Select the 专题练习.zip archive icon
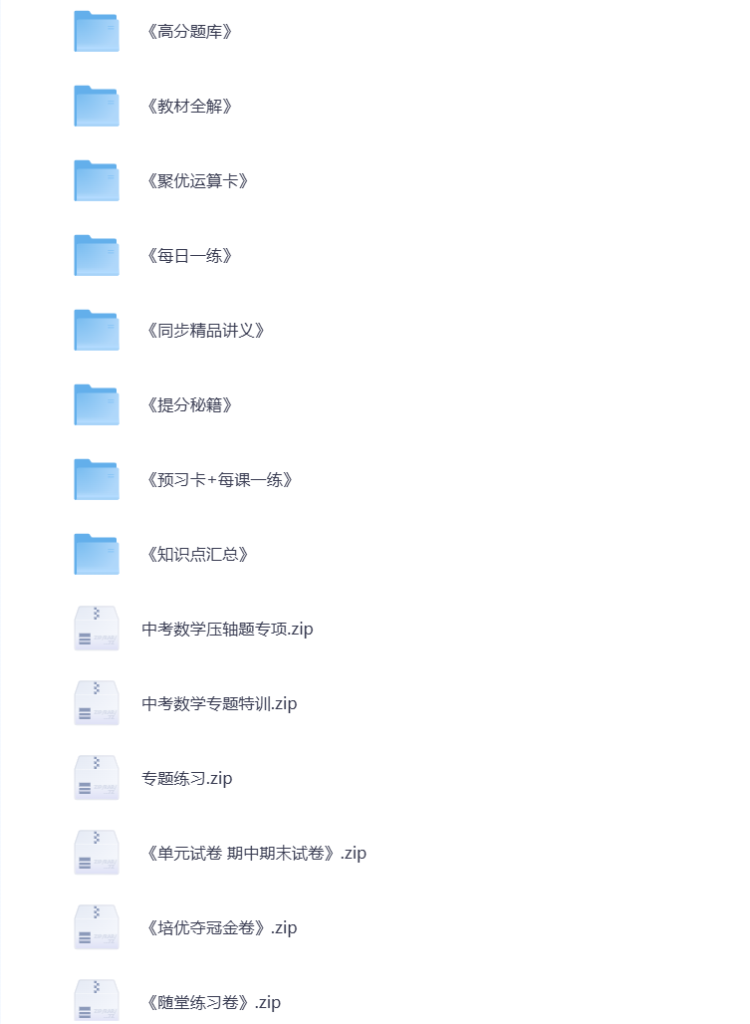Viewport: 750px width, 1024px height. click(96, 777)
